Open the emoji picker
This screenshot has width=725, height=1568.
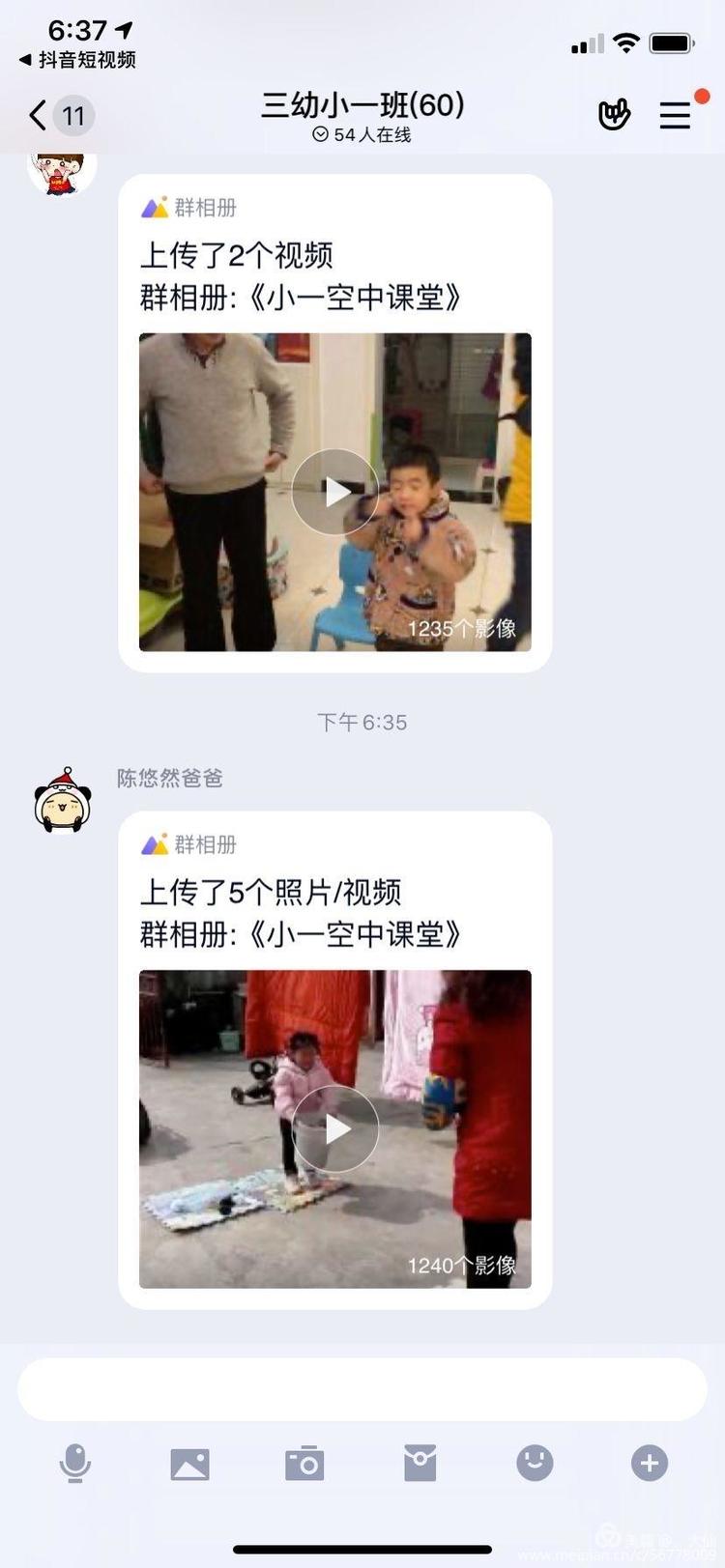tap(535, 1463)
